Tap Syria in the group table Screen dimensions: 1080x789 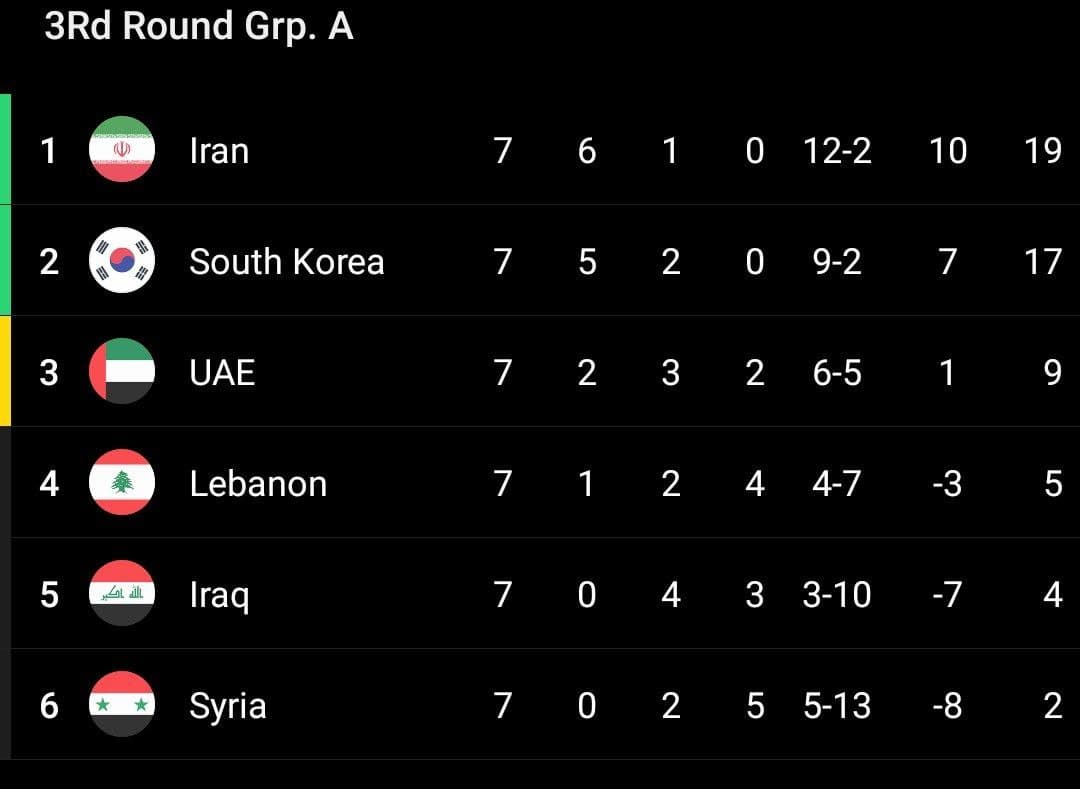pos(228,706)
